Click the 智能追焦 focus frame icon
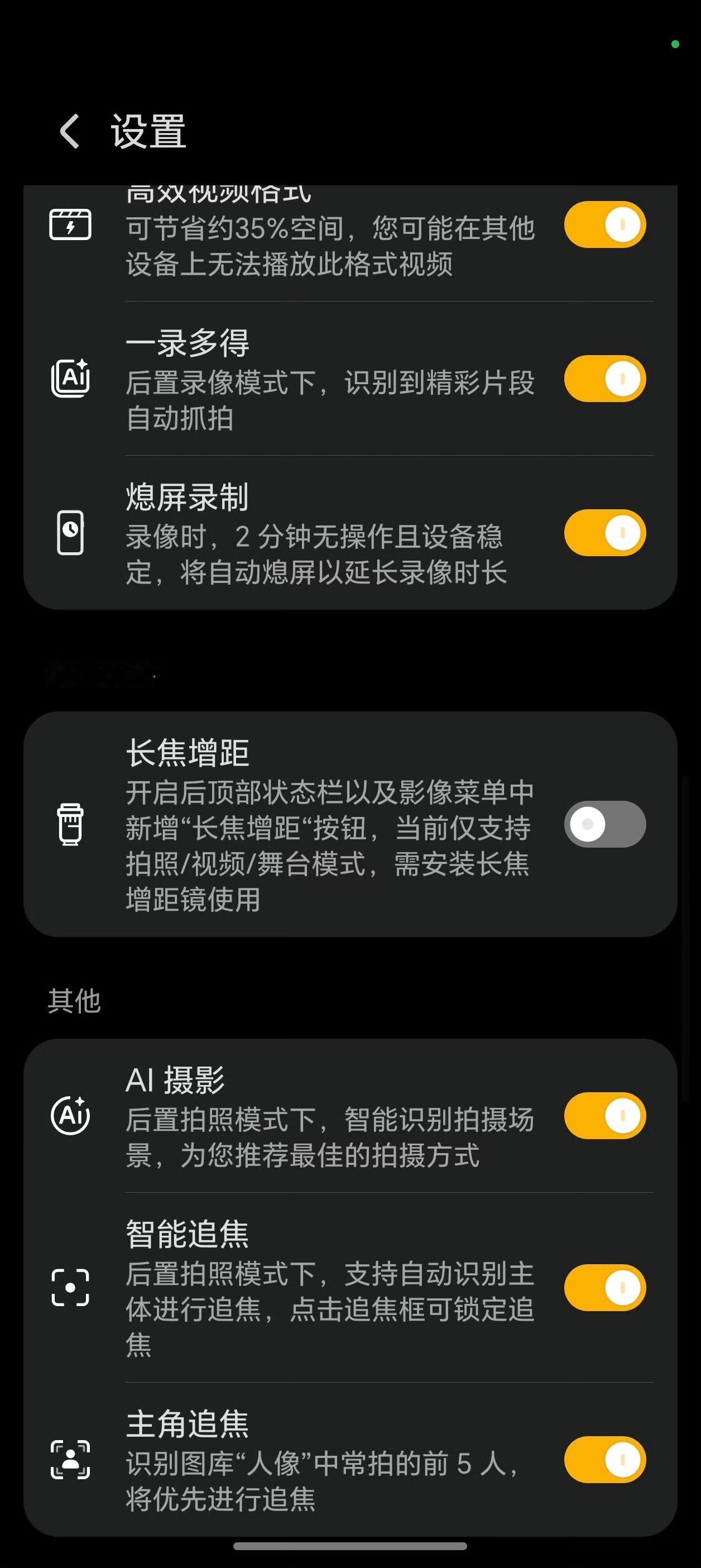The width and height of the screenshot is (701, 1568). point(72,1286)
